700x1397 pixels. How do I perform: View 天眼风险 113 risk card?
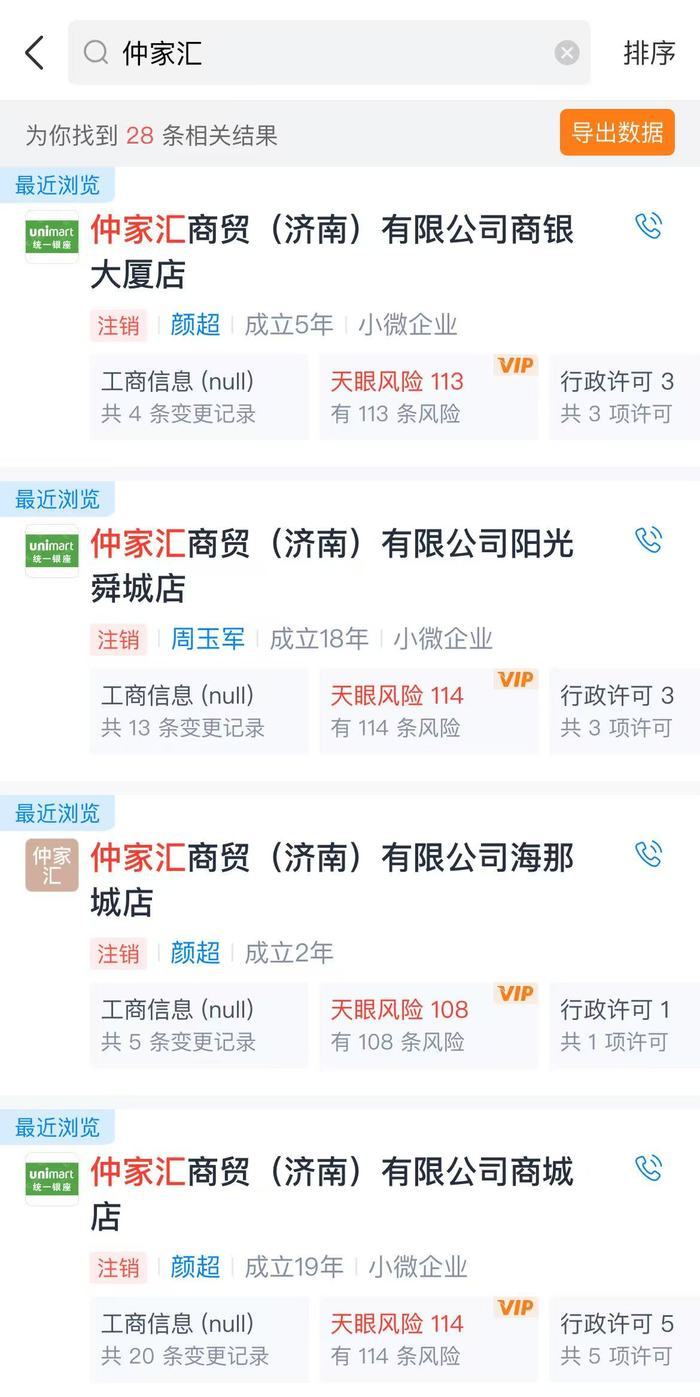428,397
